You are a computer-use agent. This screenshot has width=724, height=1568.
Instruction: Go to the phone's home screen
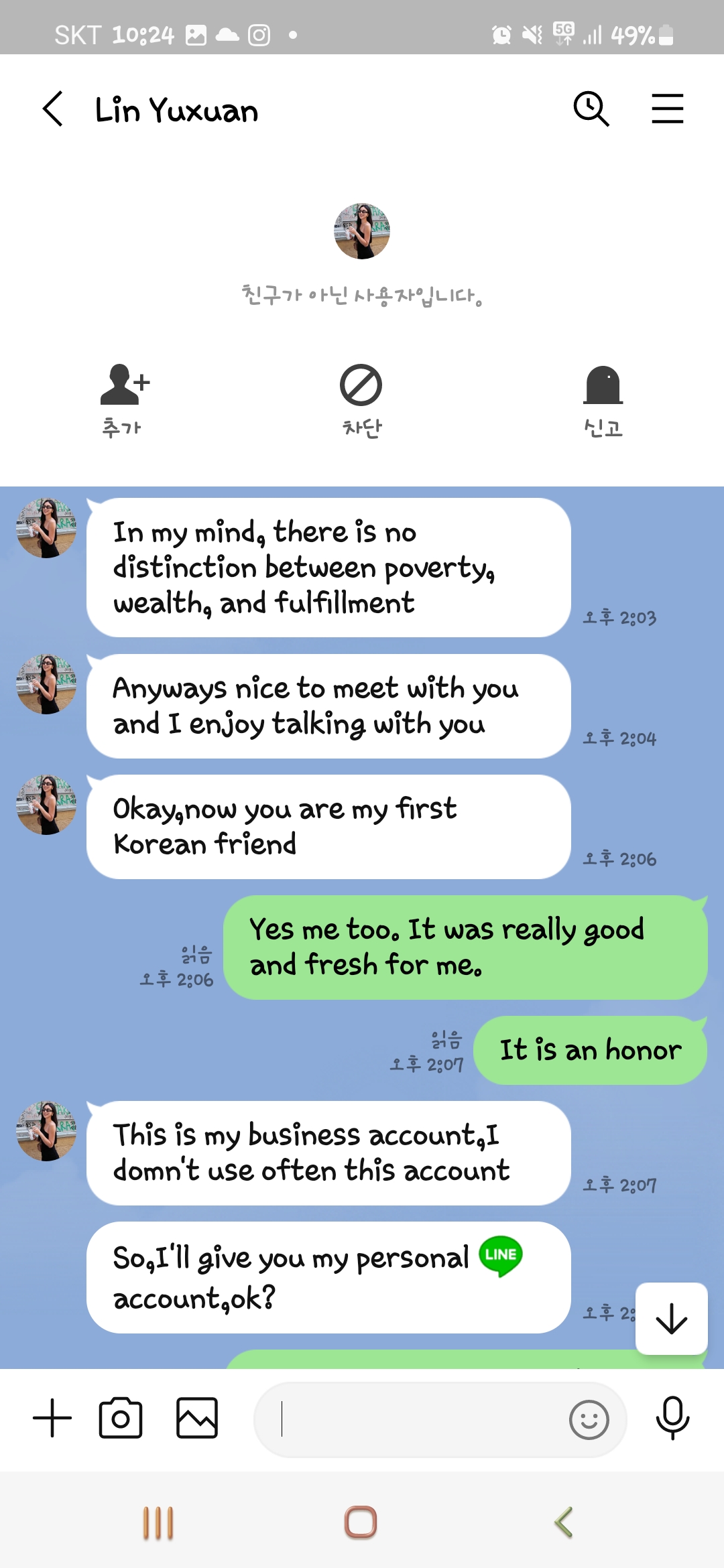coord(361,1522)
